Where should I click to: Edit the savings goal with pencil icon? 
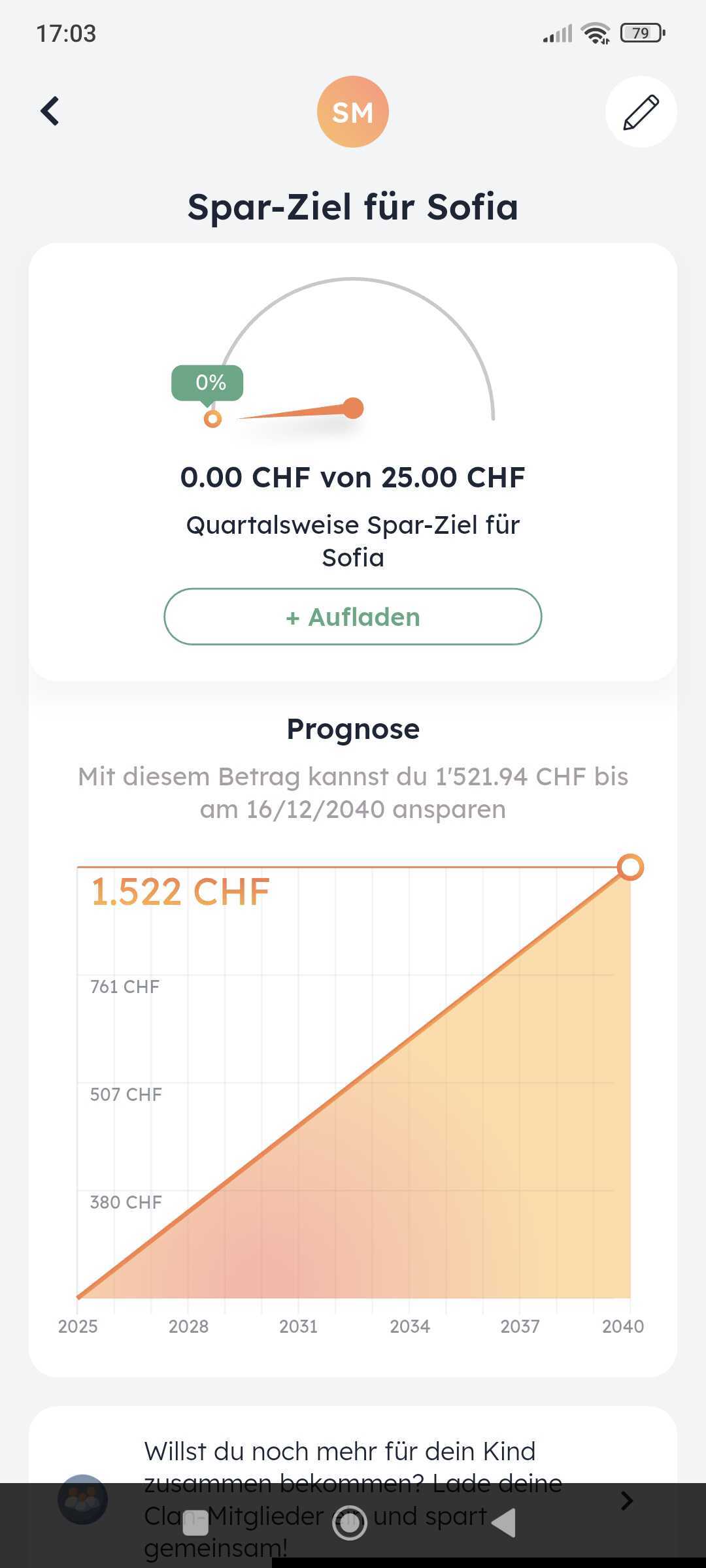641,112
